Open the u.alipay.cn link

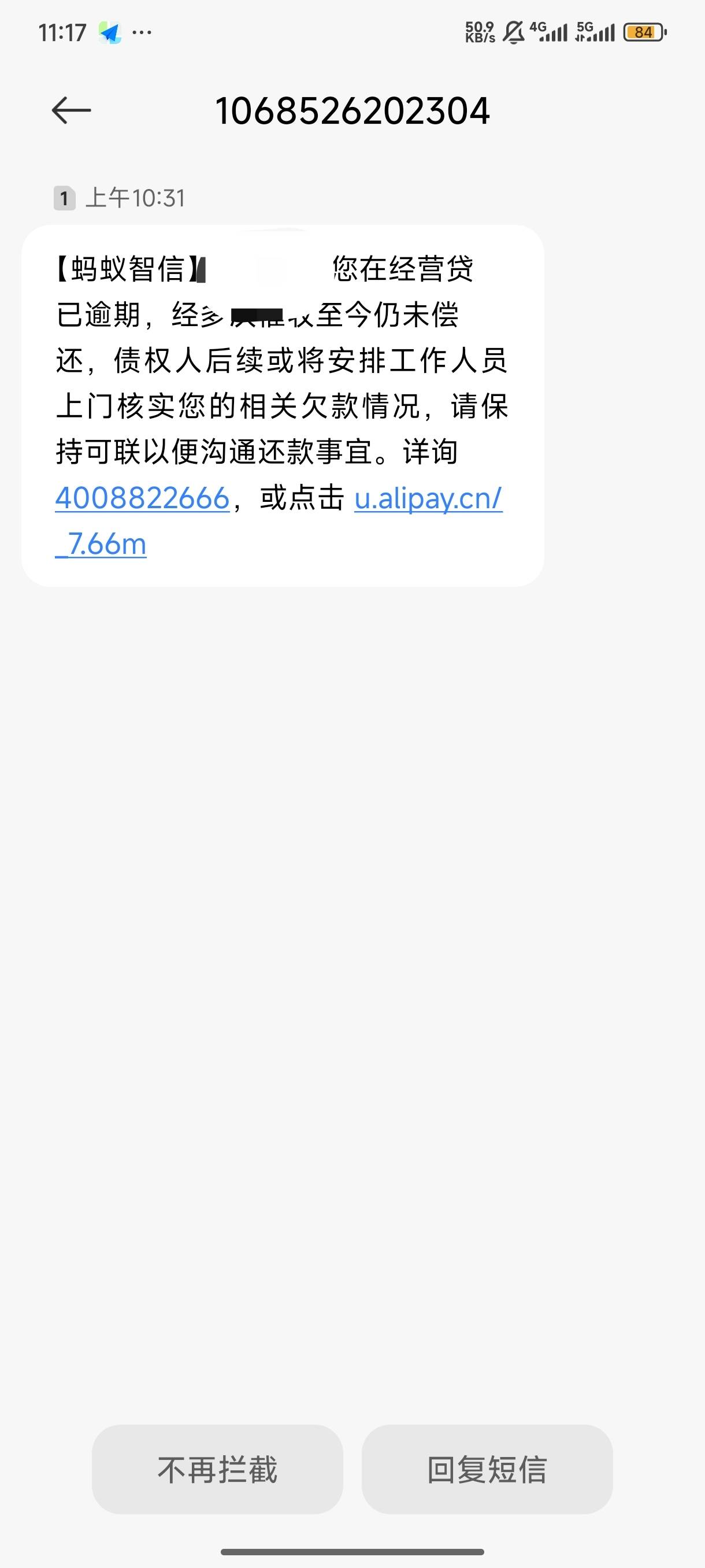(x=428, y=498)
